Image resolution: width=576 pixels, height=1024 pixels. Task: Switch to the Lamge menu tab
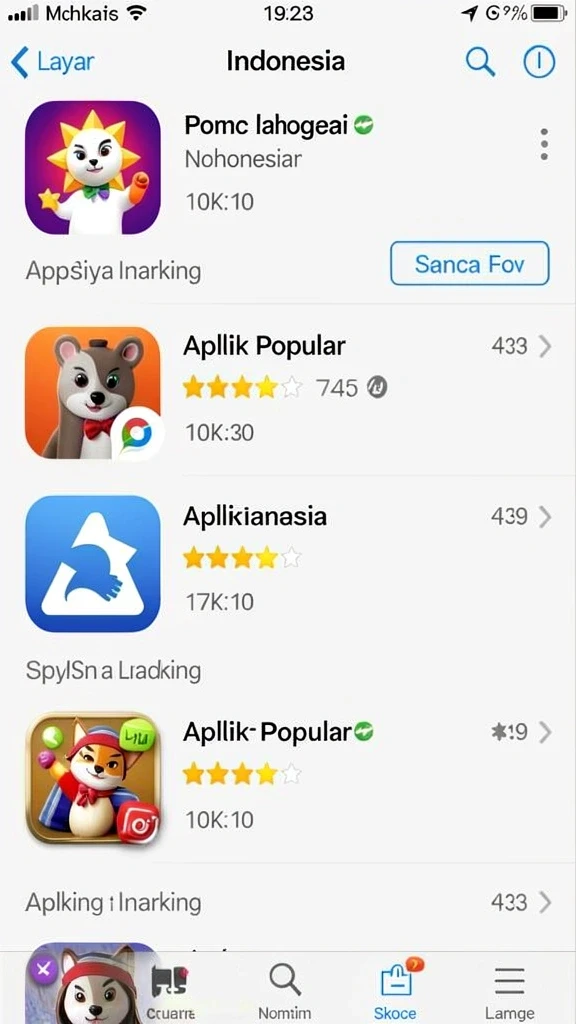[x=509, y=991]
